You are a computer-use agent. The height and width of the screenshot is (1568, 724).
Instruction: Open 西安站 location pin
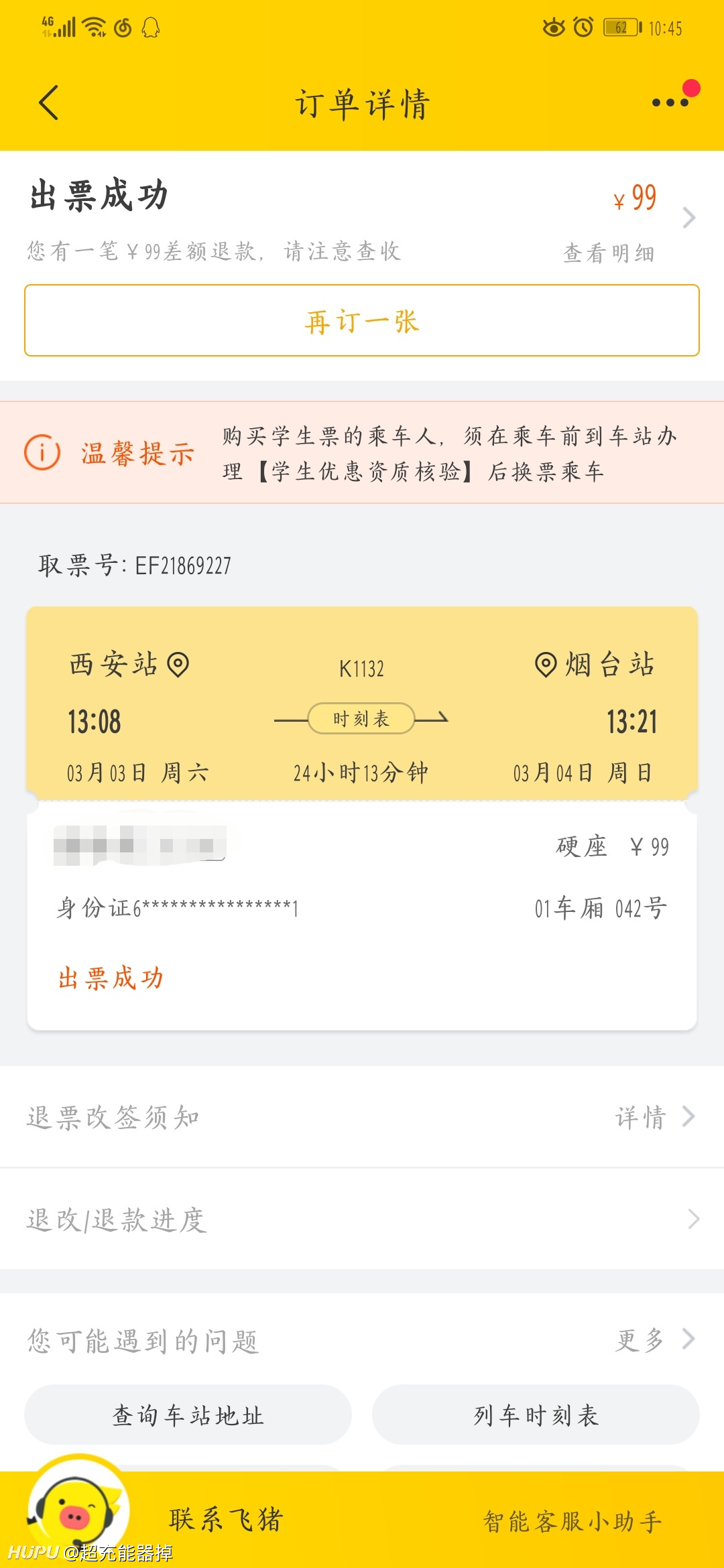click(x=178, y=665)
